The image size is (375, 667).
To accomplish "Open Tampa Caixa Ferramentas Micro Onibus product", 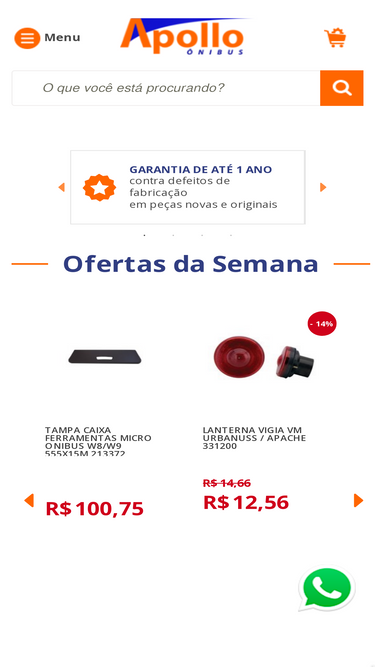I will [x=105, y=441].
